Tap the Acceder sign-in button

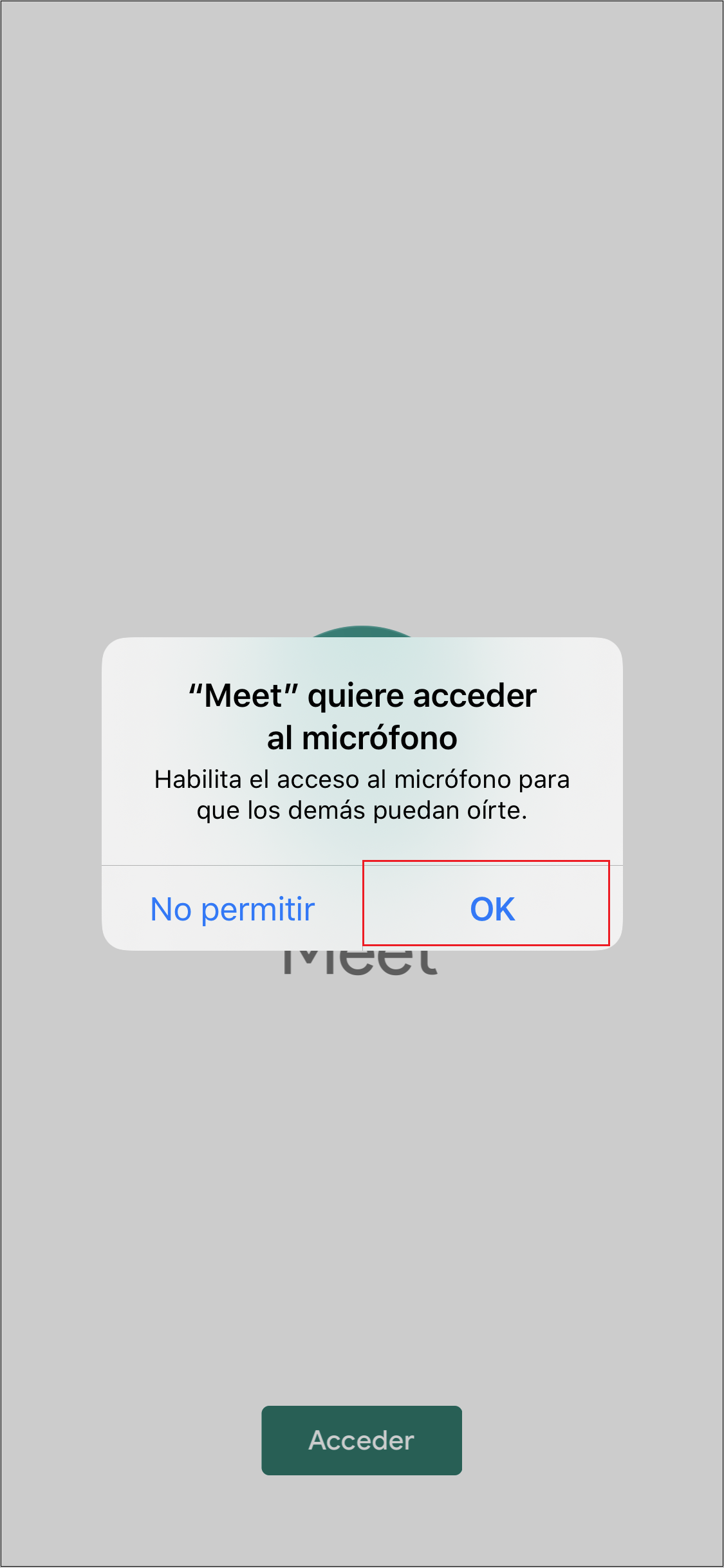(x=362, y=1440)
